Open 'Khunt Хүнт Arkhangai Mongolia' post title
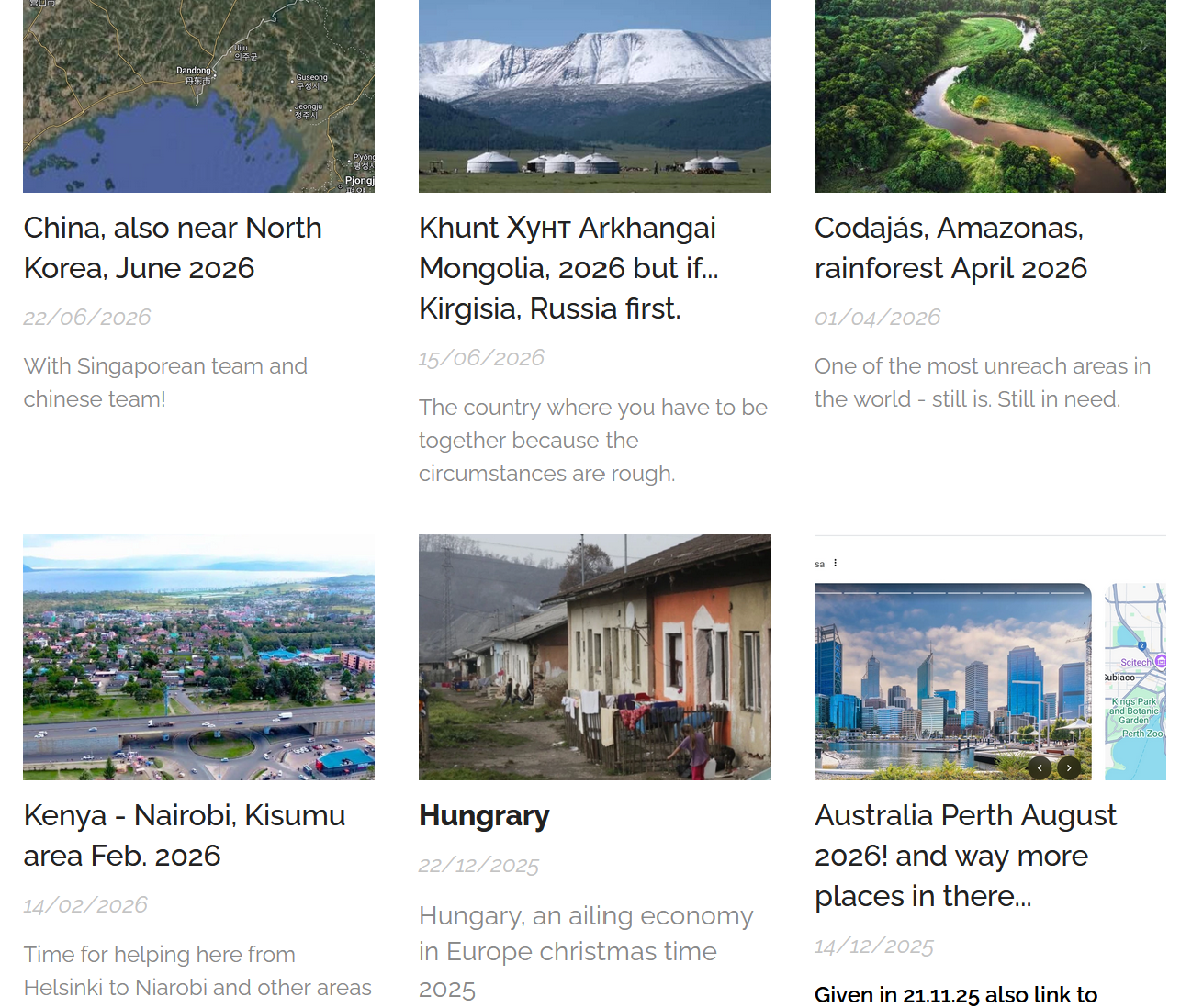Image resolution: width=1203 pixels, height=1008 pixels. (568, 268)
